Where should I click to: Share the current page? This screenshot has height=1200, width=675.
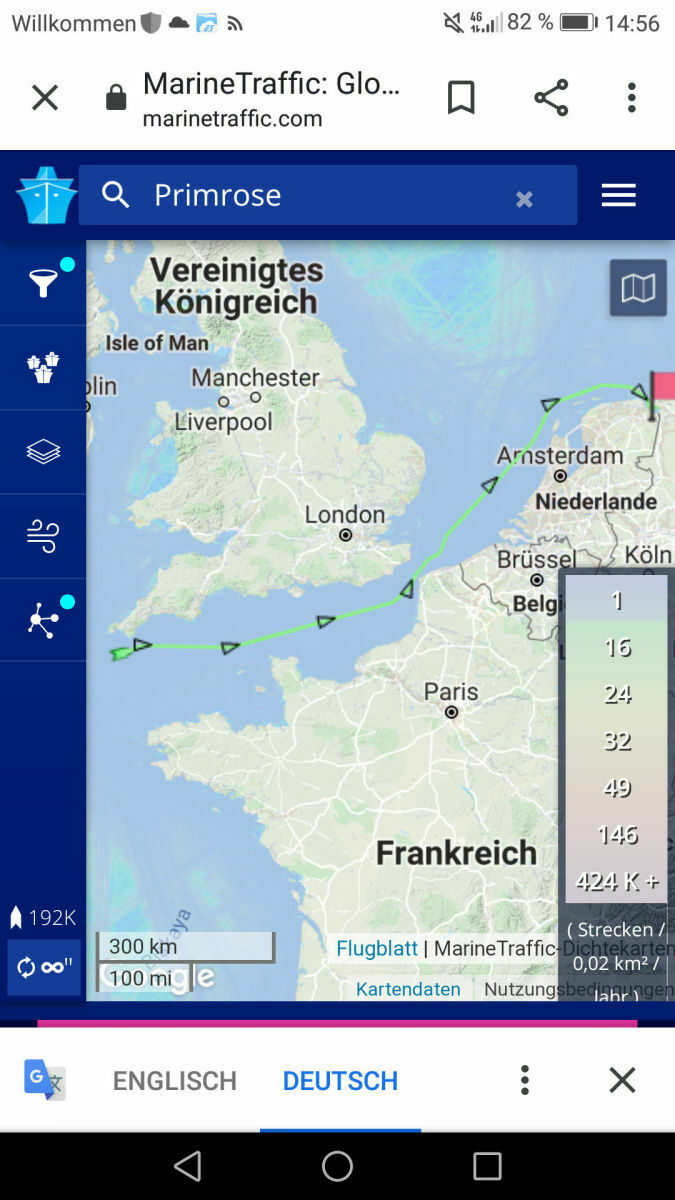tap(551, 98)
